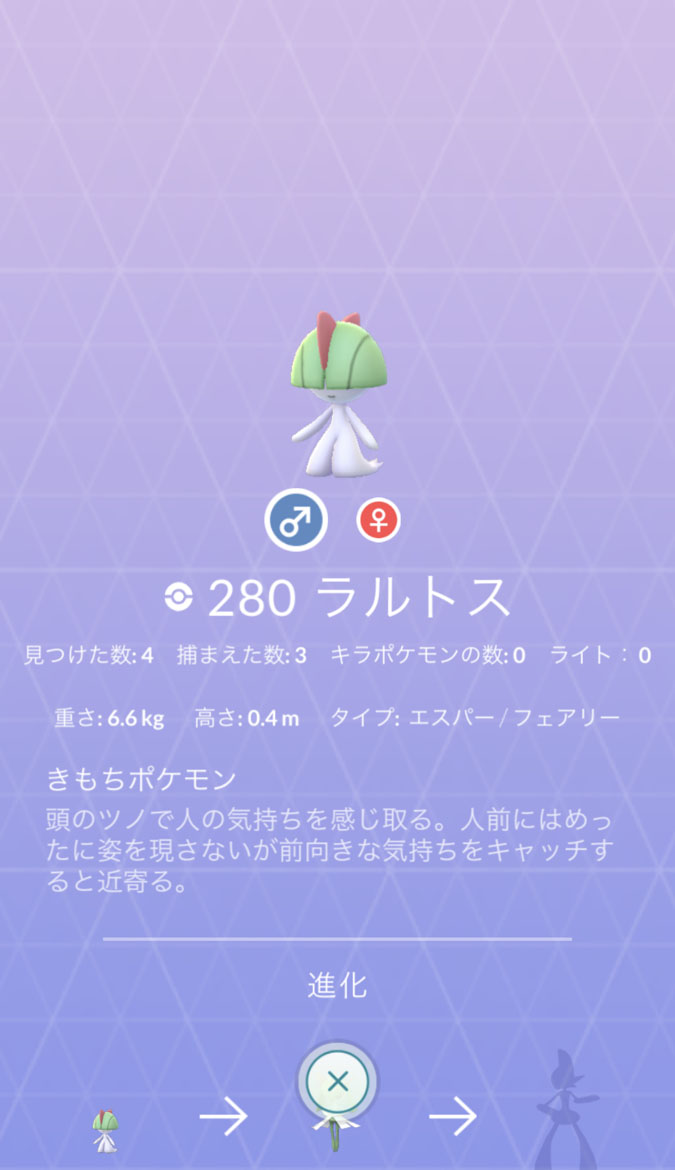
Task: Select the male gender icon
Action: click(x=296, y=521)
